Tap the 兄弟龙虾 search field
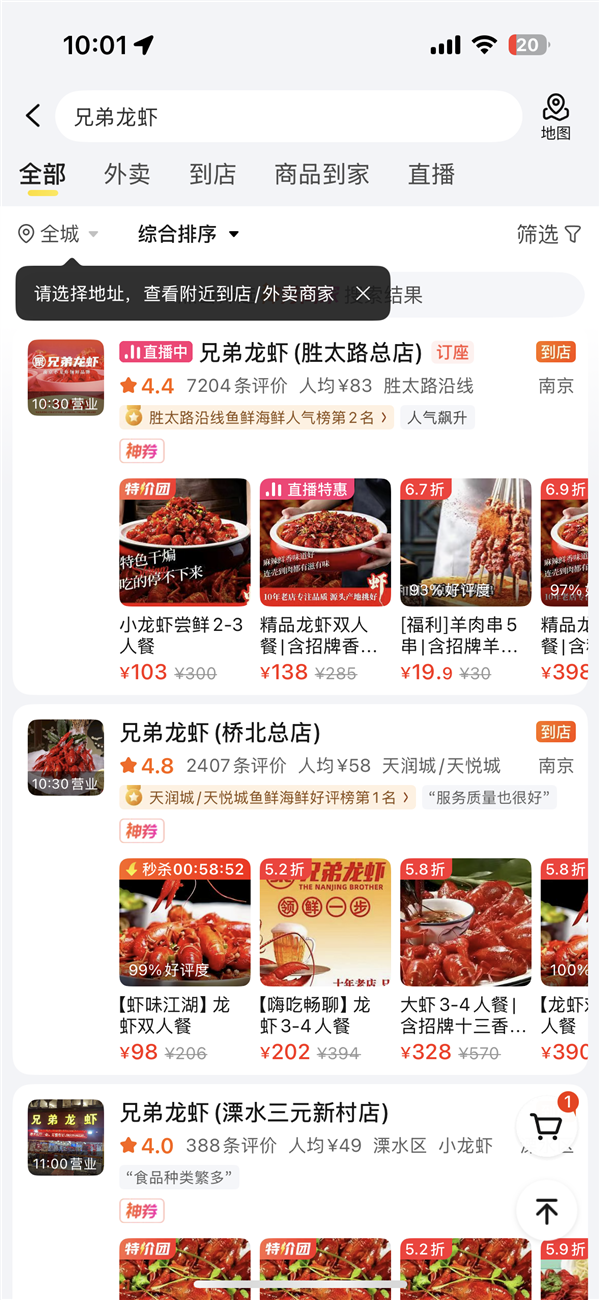The width and height of the screenshot is (600, 1300). coord(288,117)
